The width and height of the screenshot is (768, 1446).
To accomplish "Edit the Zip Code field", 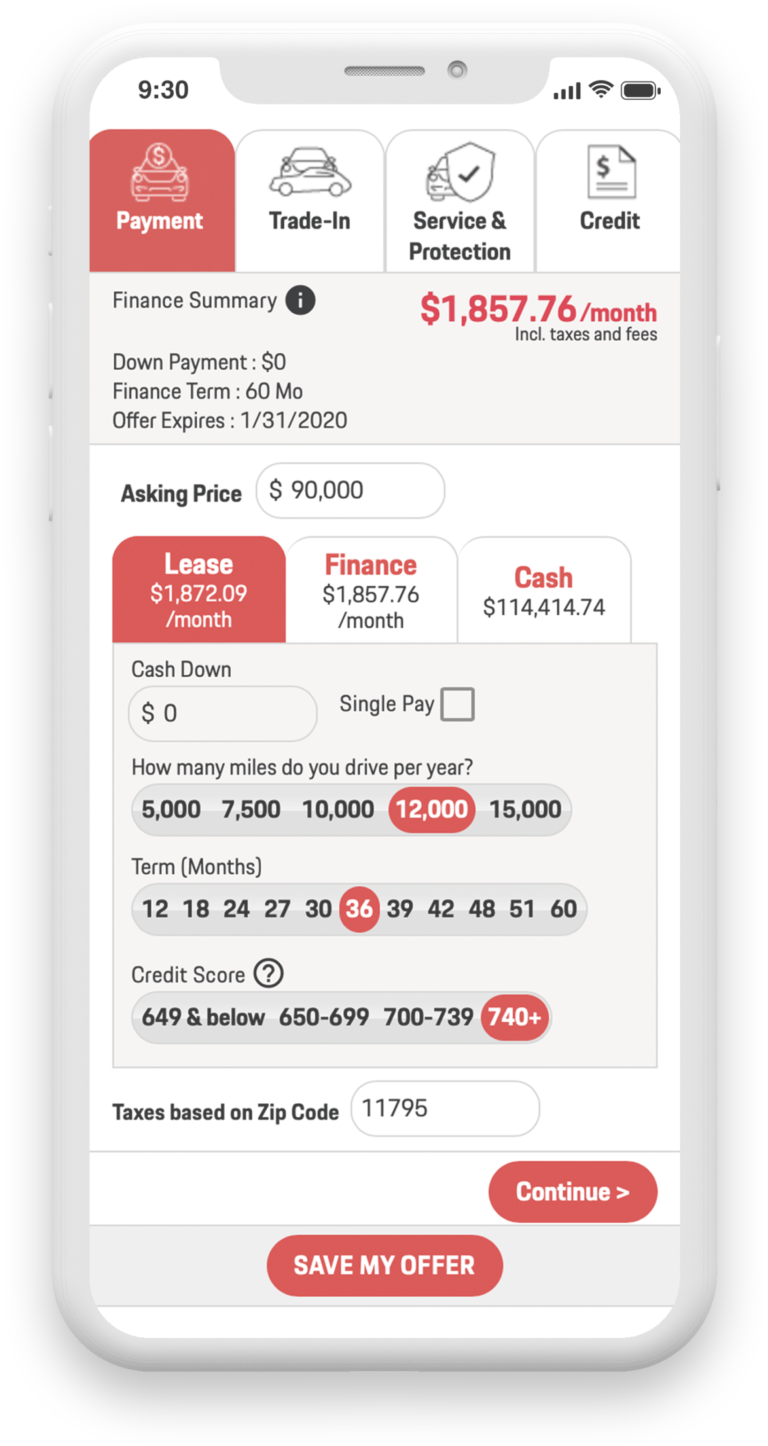I will coord(445,1108).
